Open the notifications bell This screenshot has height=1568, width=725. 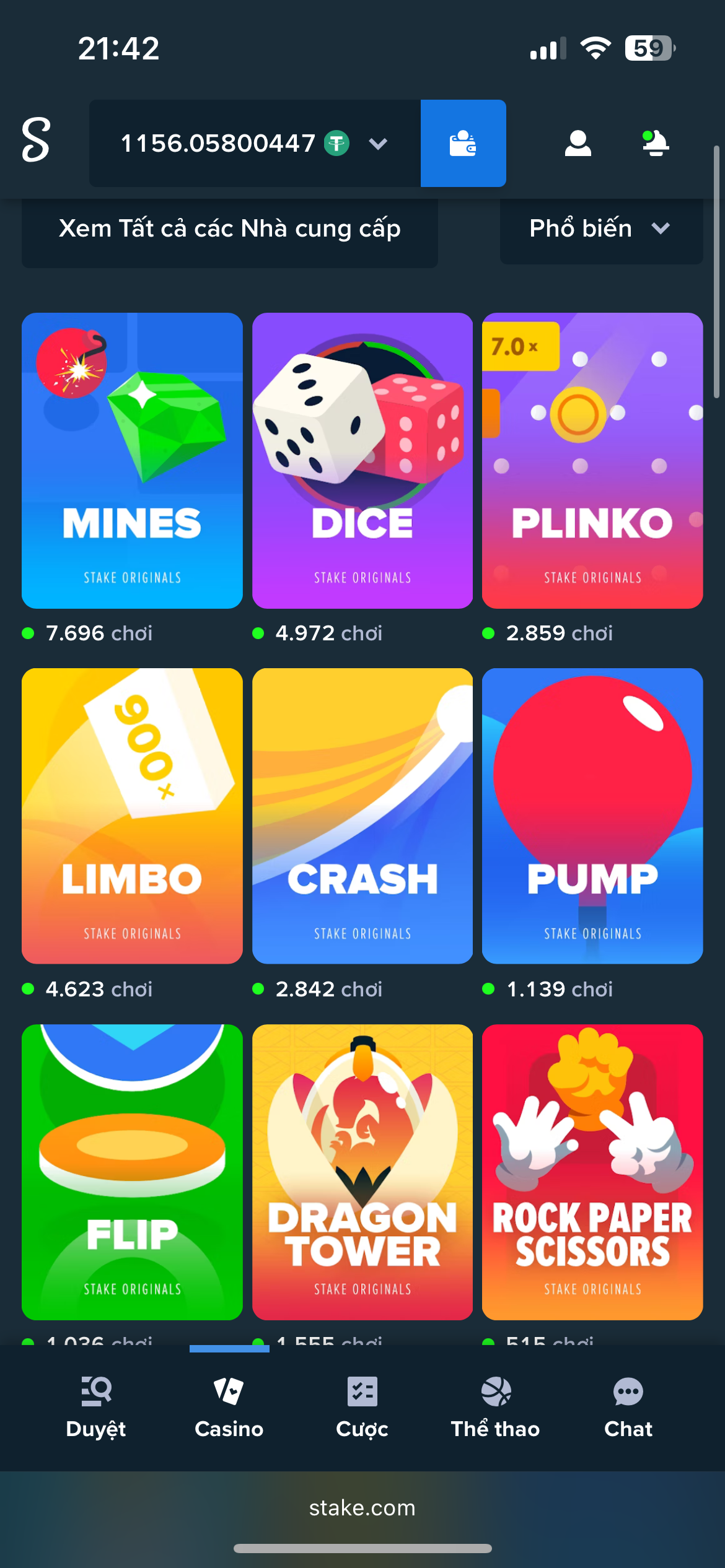coord(655,143)
